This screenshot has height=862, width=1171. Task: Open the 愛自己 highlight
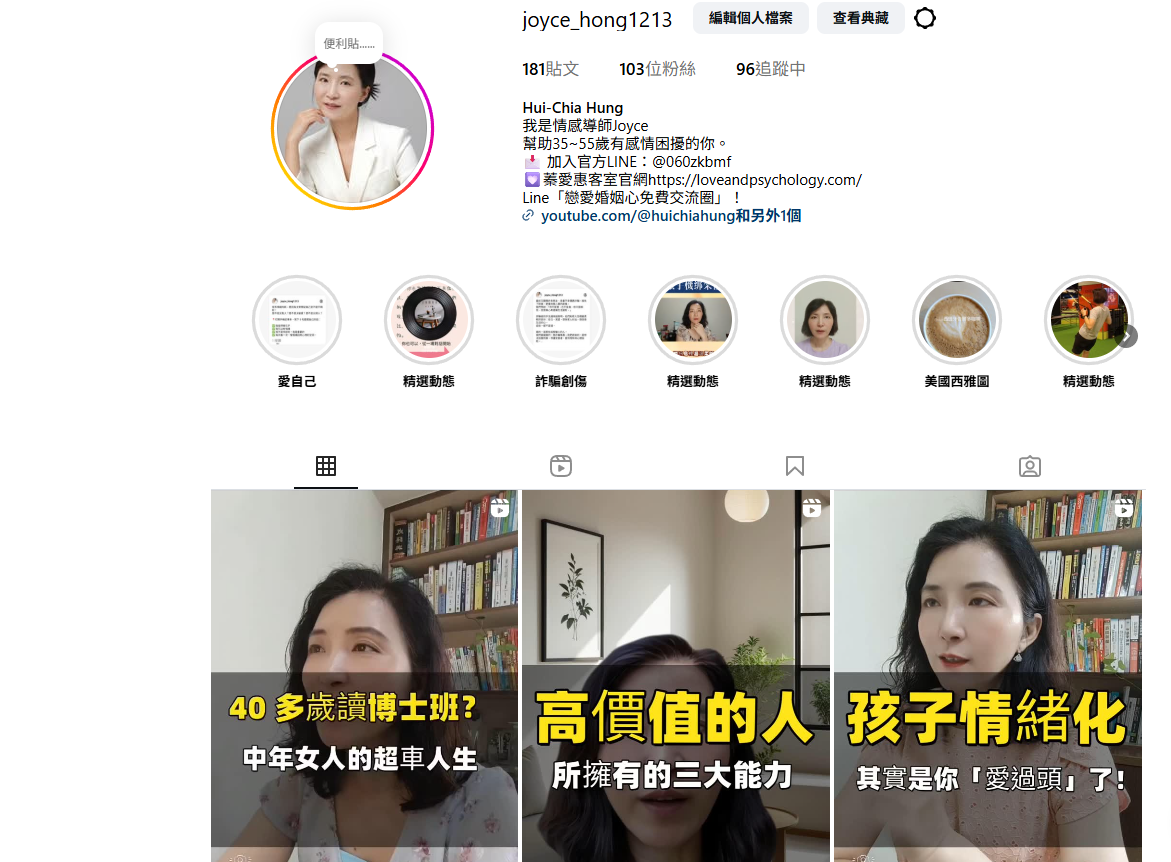pos(297,320)
